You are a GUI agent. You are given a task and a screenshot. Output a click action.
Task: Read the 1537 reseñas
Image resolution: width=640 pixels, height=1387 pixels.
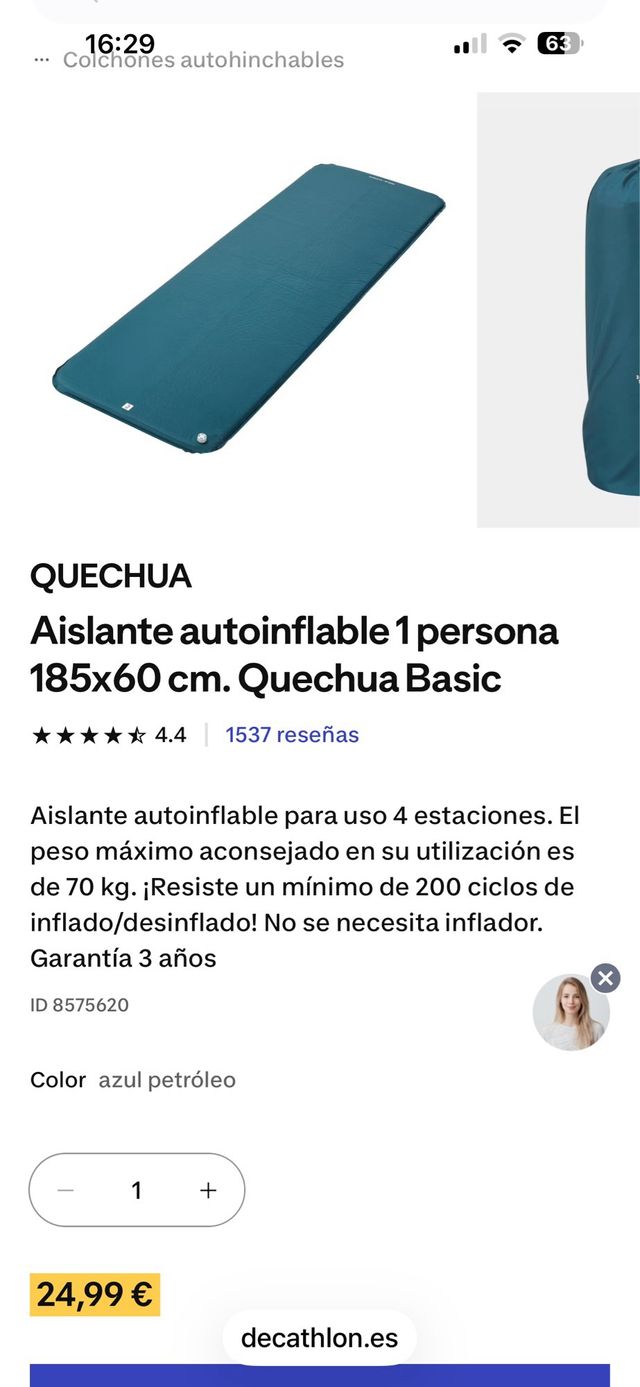292,735
